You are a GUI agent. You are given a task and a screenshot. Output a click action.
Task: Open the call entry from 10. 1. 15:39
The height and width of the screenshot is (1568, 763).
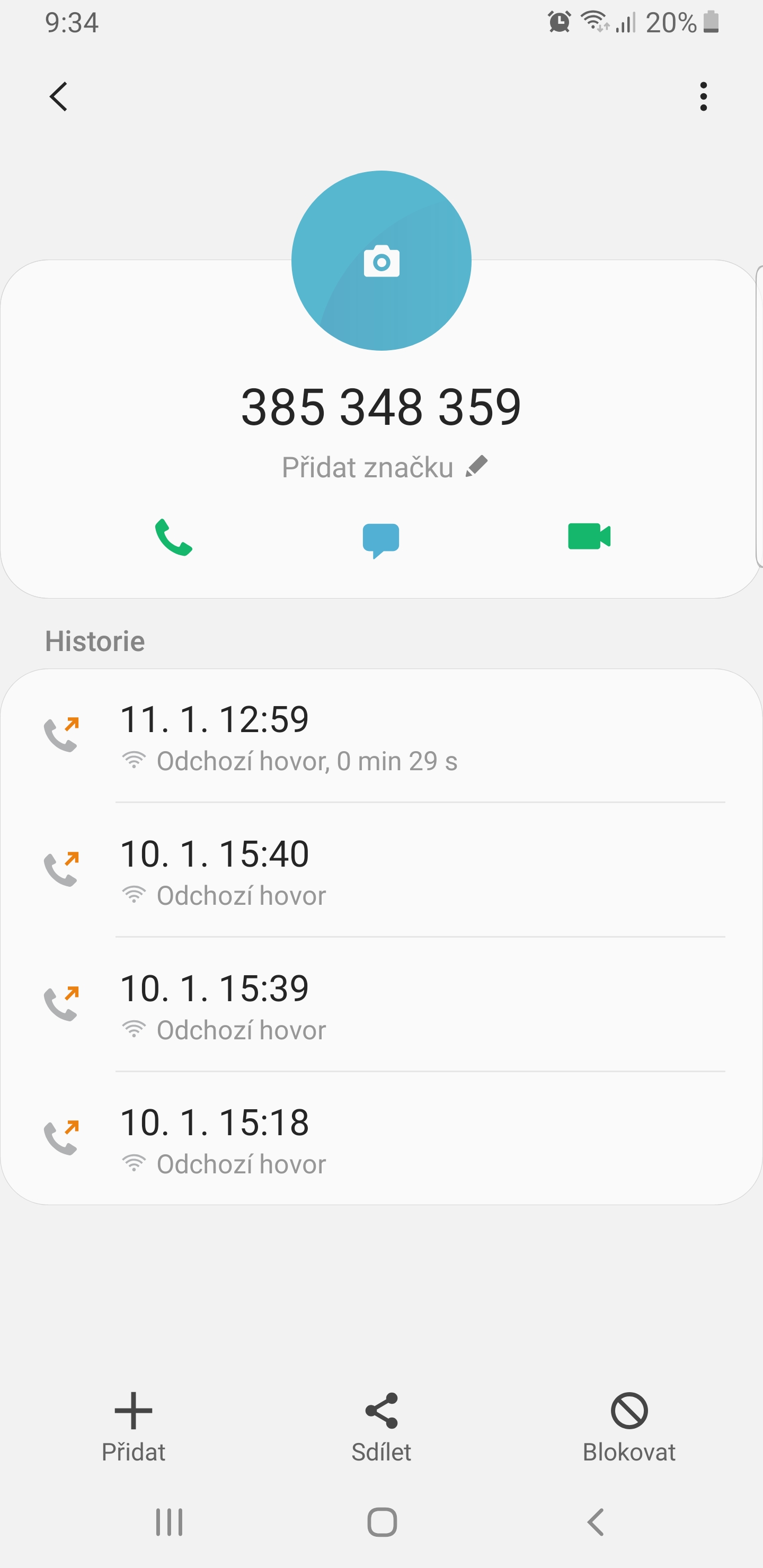pyautogui.click(x=381, y=1005)
